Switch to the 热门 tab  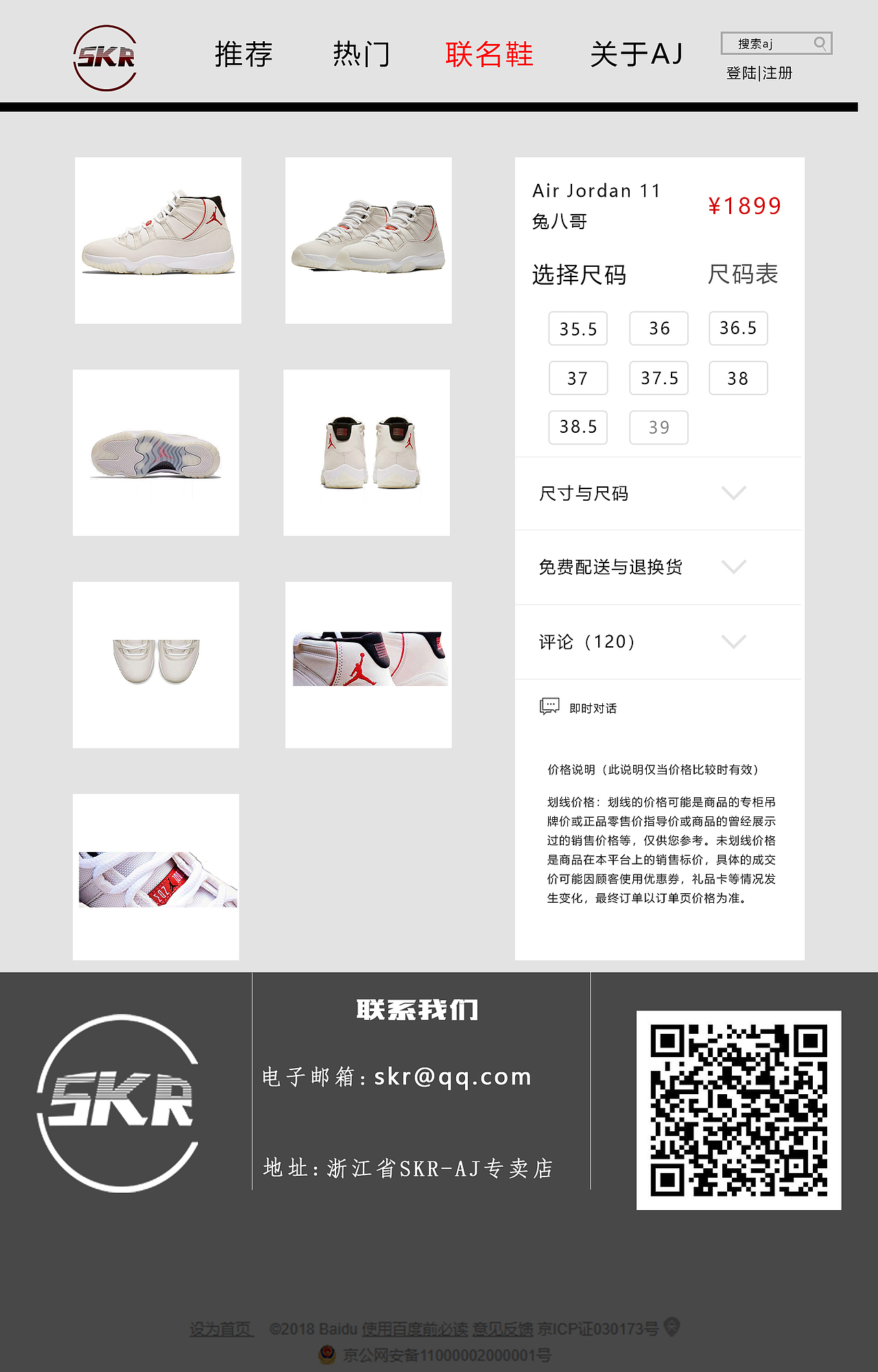click(361, 55)
